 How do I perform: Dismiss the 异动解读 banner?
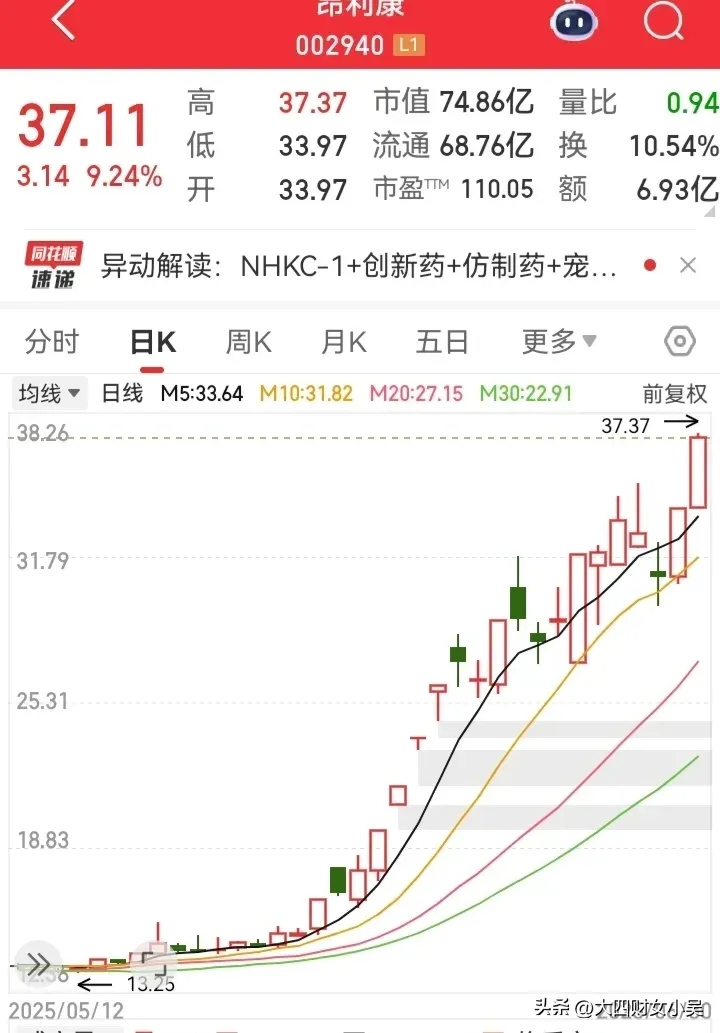(x=688, y=265)
